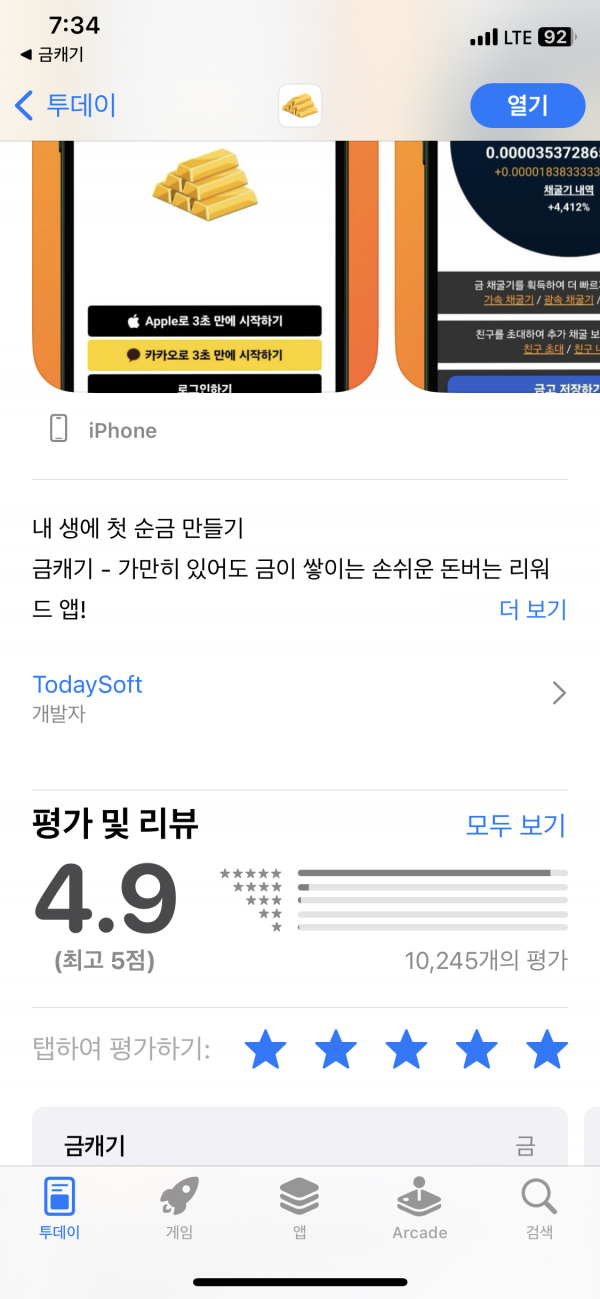The image size is (600, 1299).
Task: Rate the app one star
Action: [x=266, y=1050]
